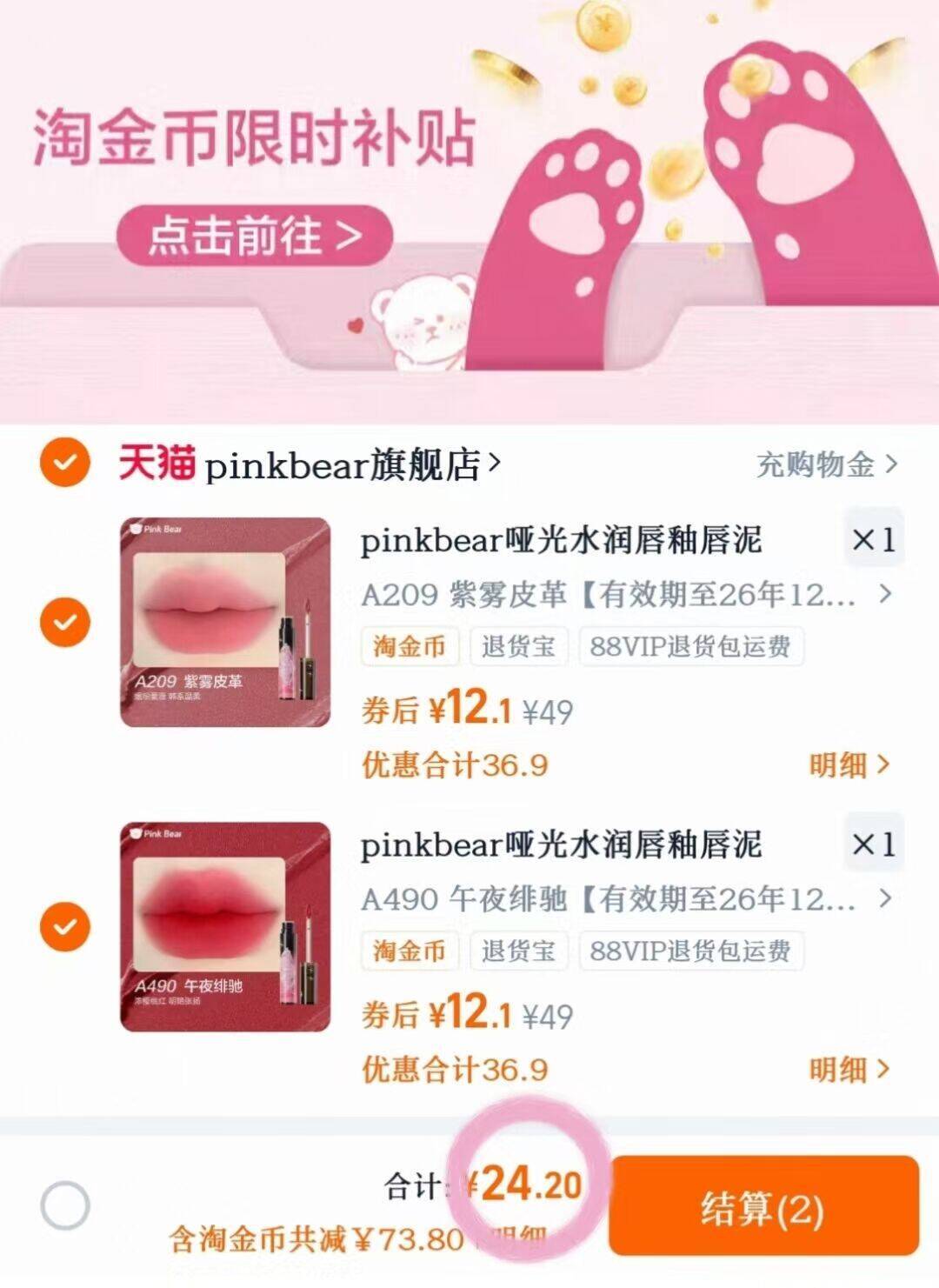Click the 淘金币 tag on the A490 product
Viewport: 939px width, 1288px height.
point(410,951)
